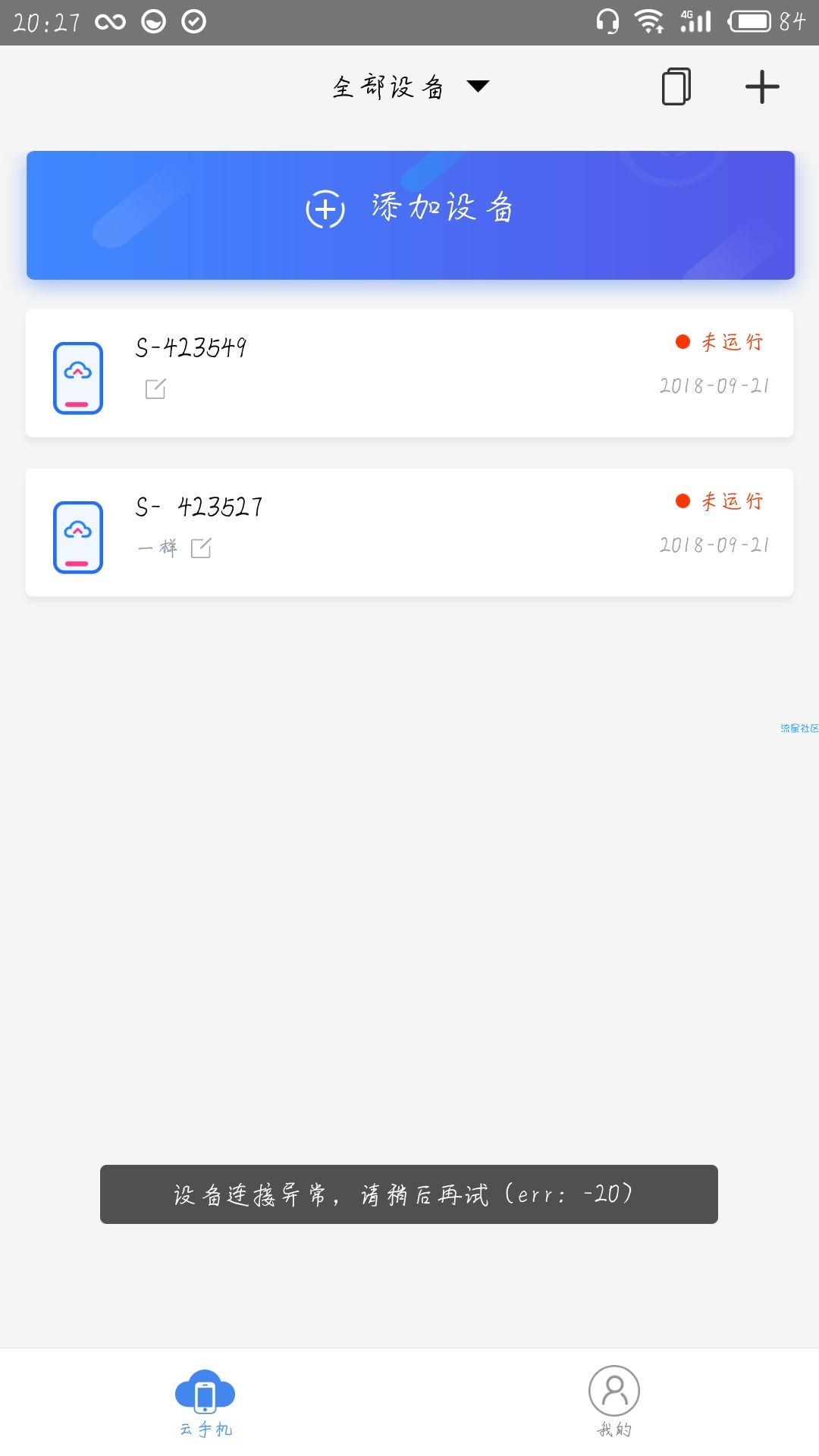This screenshot has width=819, height=1456.
Task: Open the multi-device copy icon
Action: pos(676,86)
